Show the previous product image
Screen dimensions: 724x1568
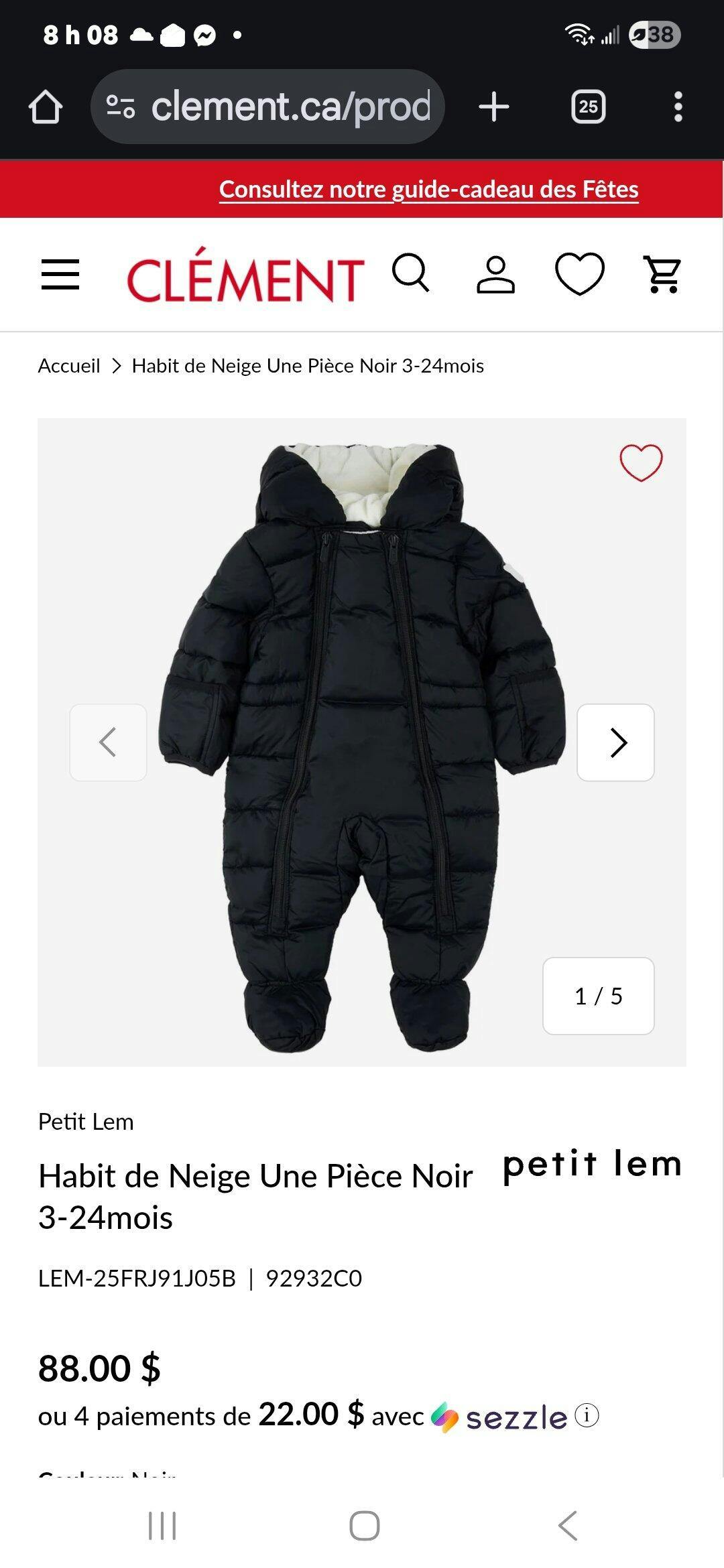(x=108, y=742)
